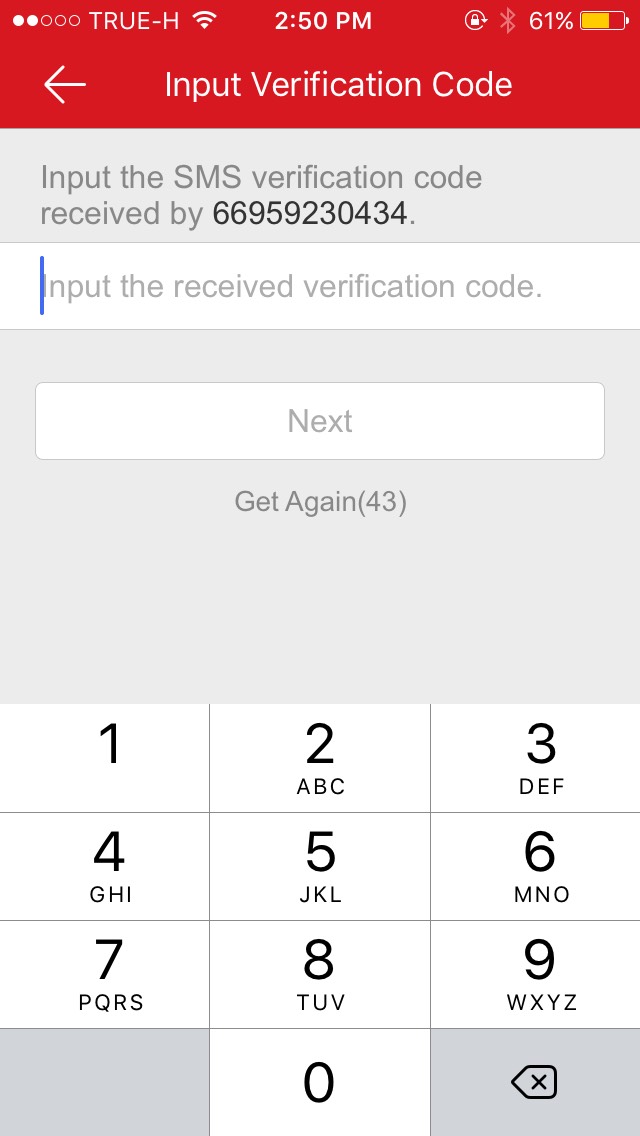Go back using the arrow icon
640x1136 pixels.
click(65, 84)
